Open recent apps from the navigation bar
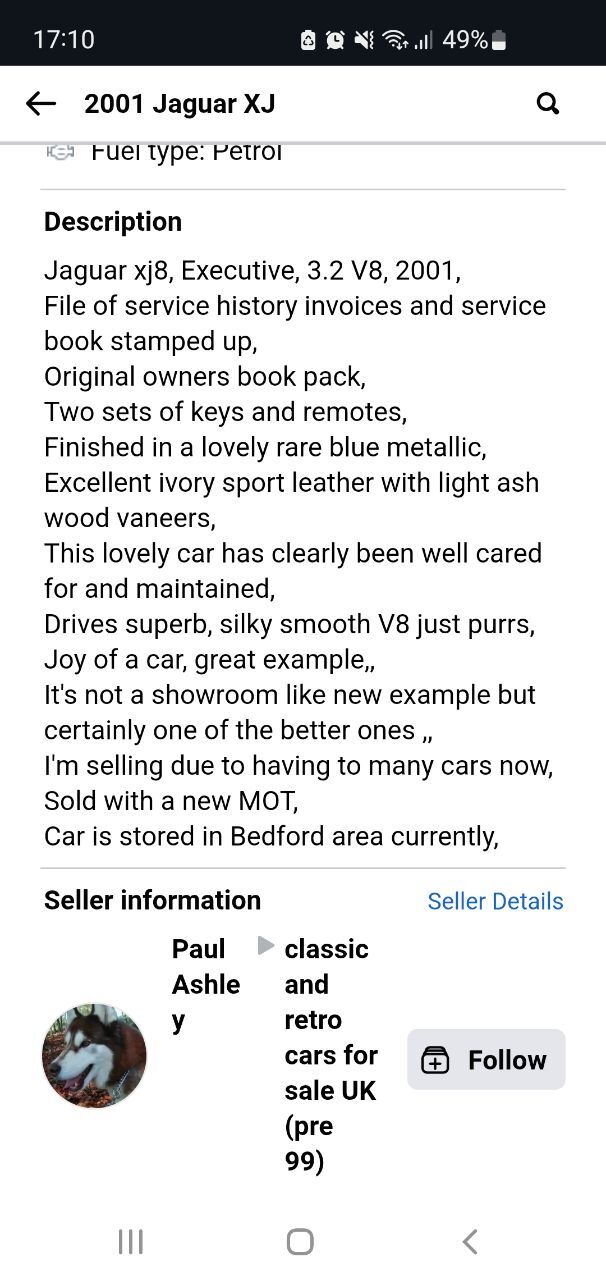The width and height of the screenshot is (606, 1280). point(131,1242)
